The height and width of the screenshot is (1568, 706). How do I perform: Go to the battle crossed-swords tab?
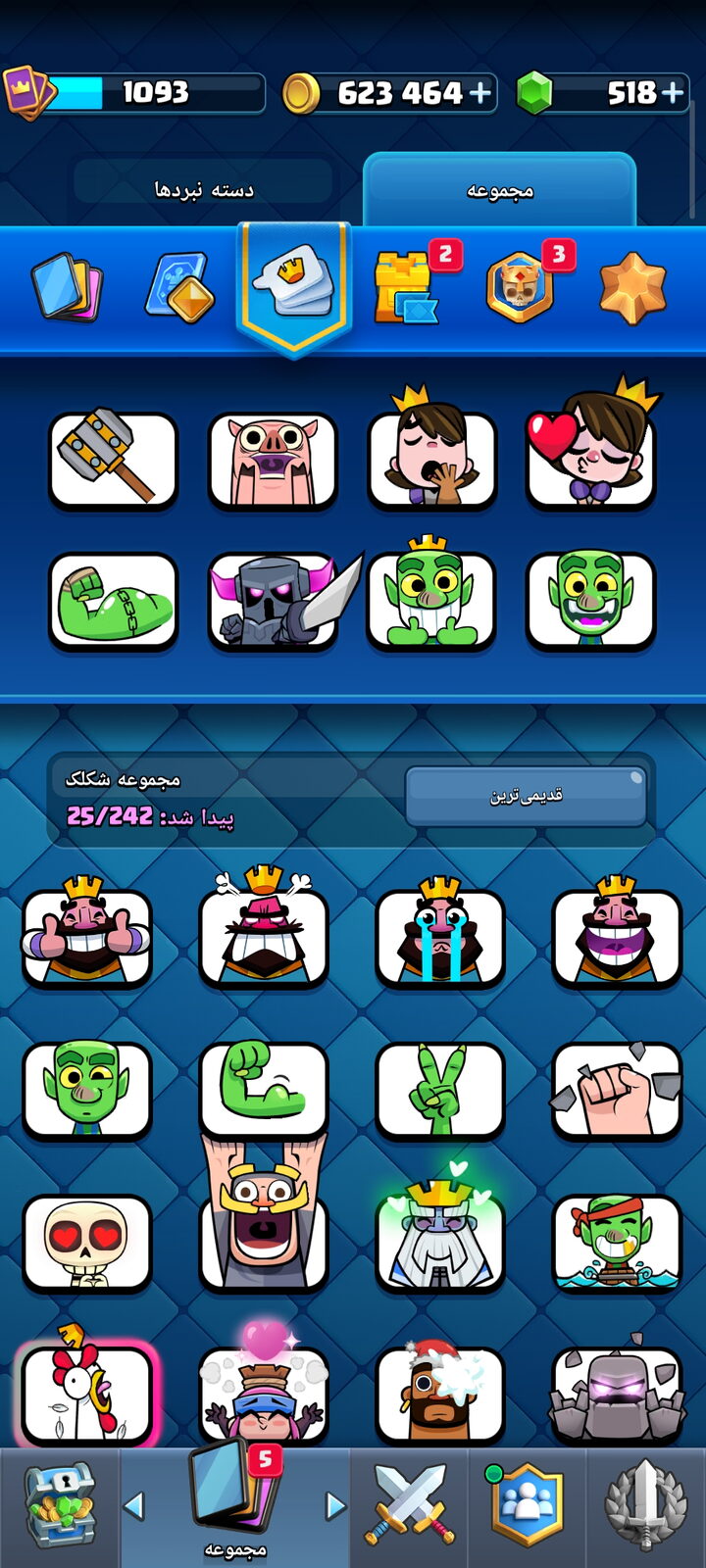409,1505
